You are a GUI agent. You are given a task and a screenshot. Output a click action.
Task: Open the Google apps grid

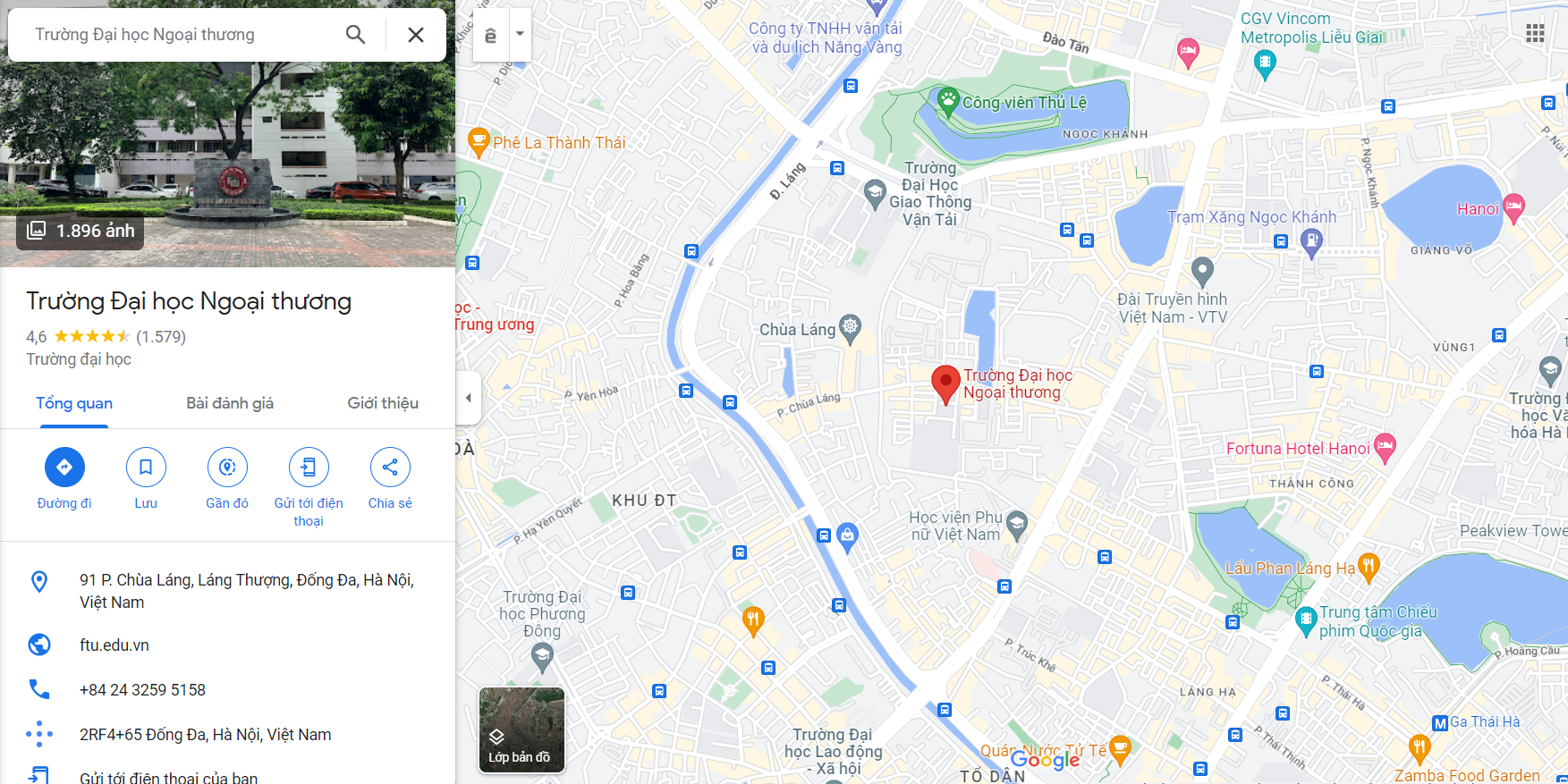pyautogui.click(x=1535, y=33)
